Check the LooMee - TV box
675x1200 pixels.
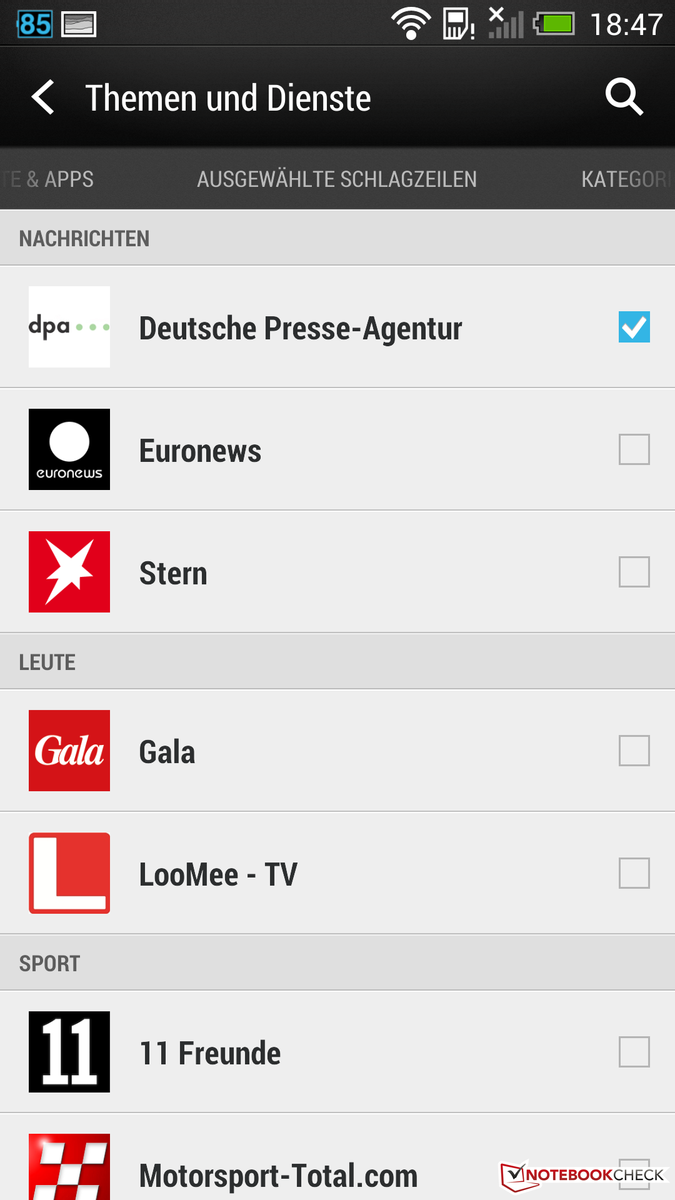coord(634,874)
